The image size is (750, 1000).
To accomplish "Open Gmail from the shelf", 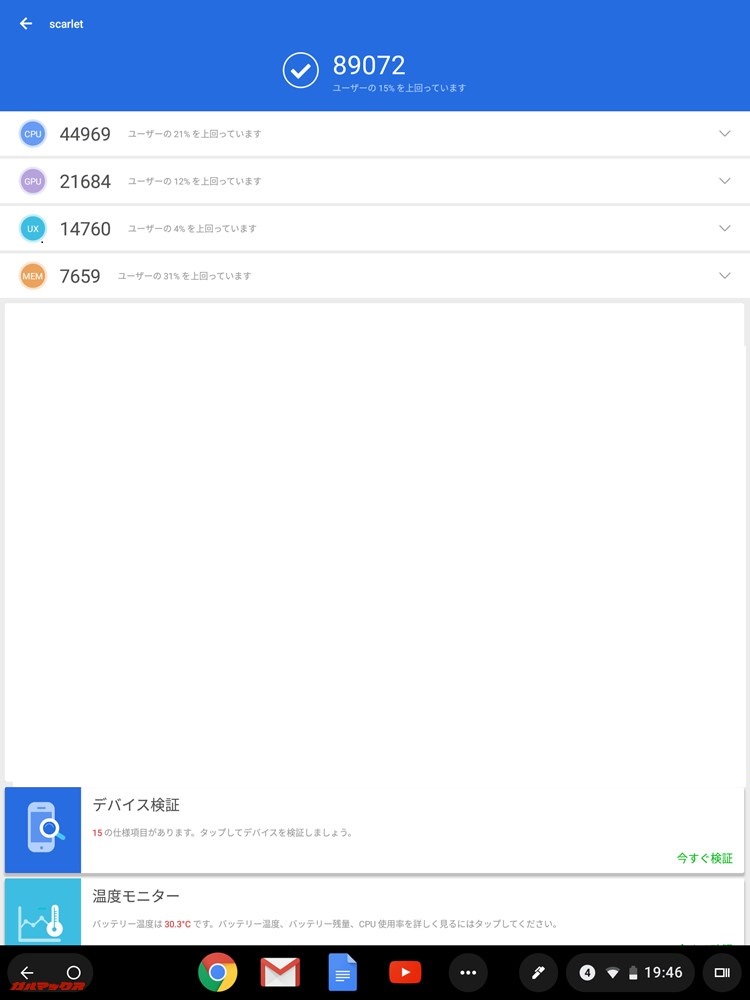I will 280,971.
